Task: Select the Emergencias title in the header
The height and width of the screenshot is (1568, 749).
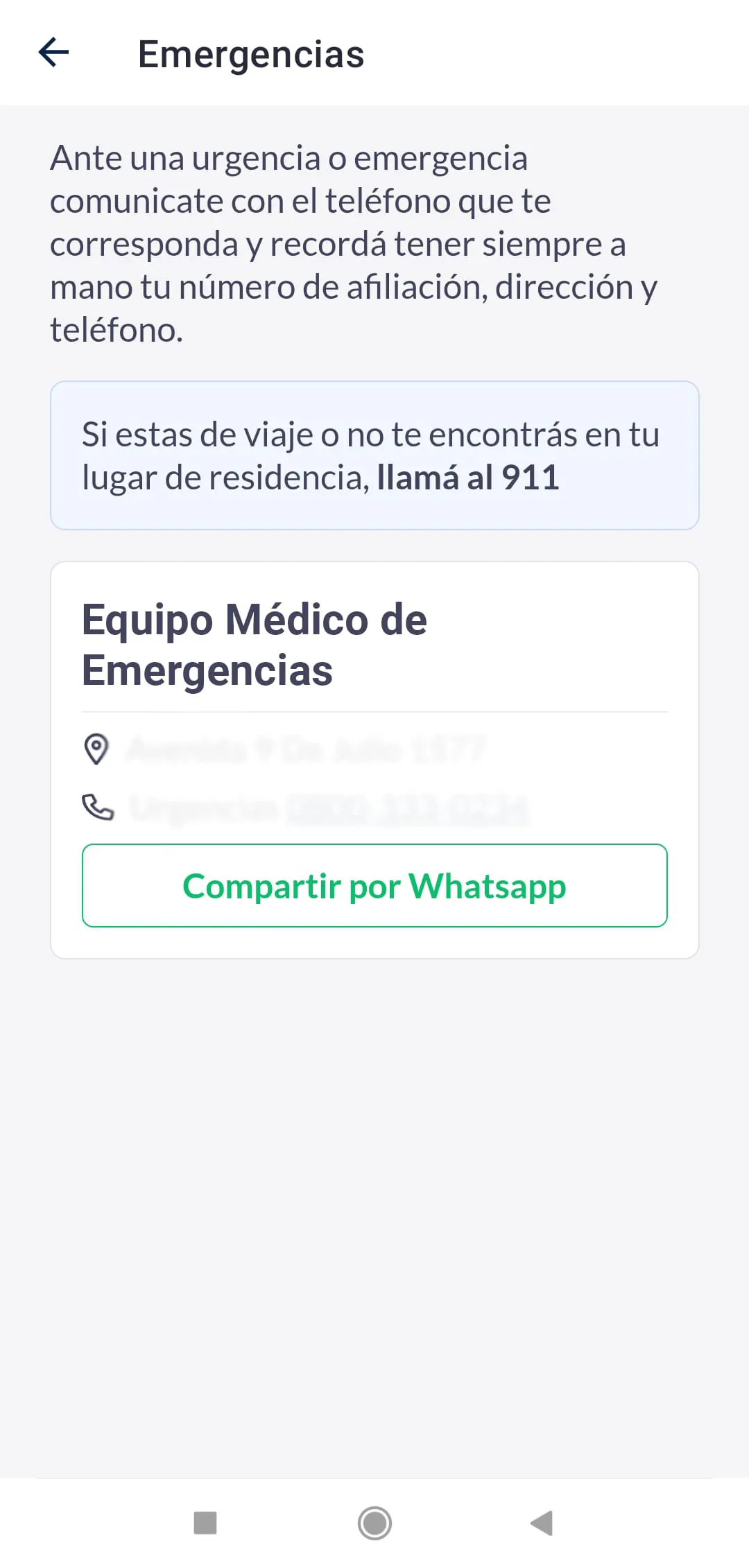Action: [251, 55]
